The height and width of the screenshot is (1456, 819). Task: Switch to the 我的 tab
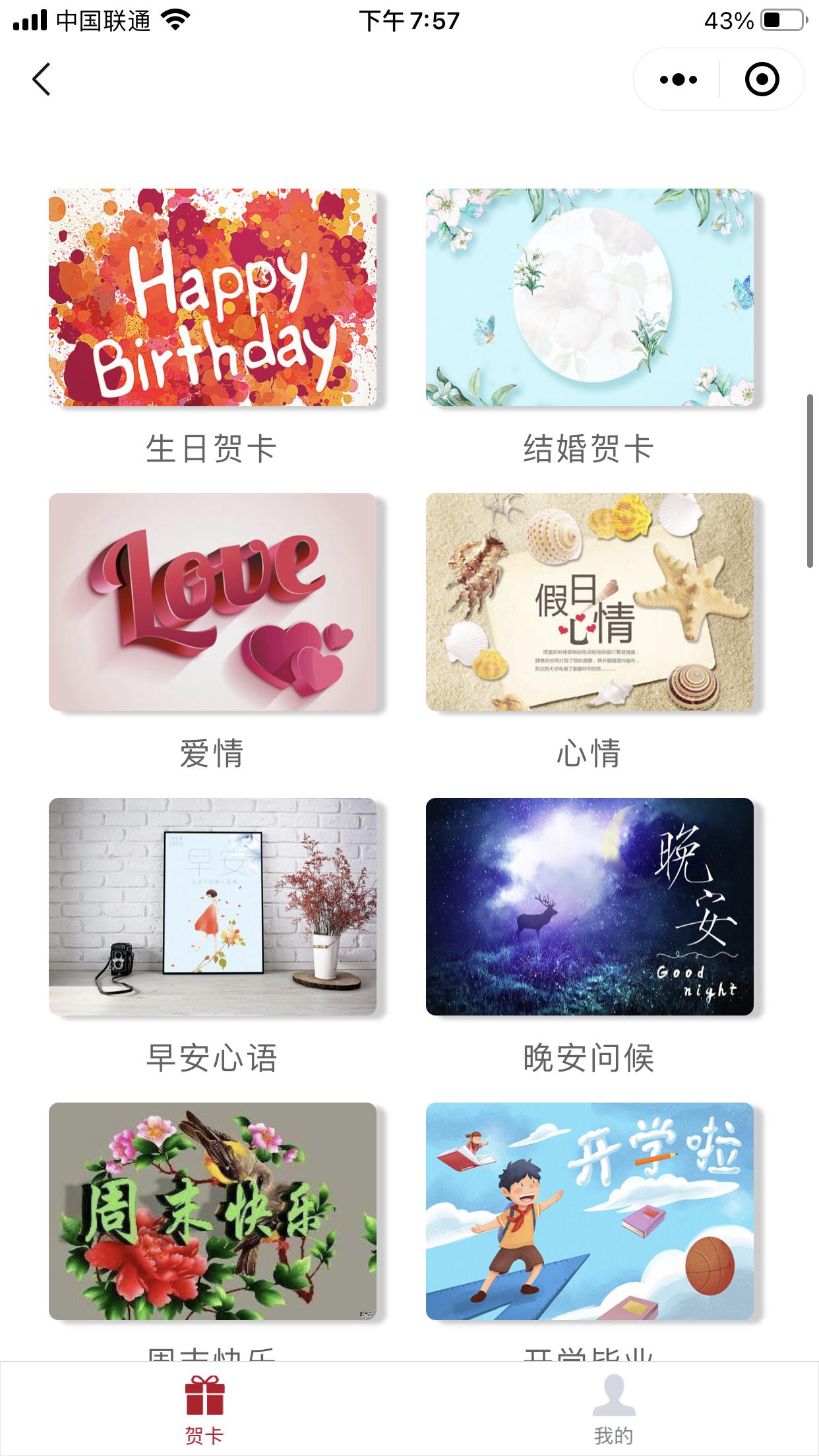click(613, 1409)
